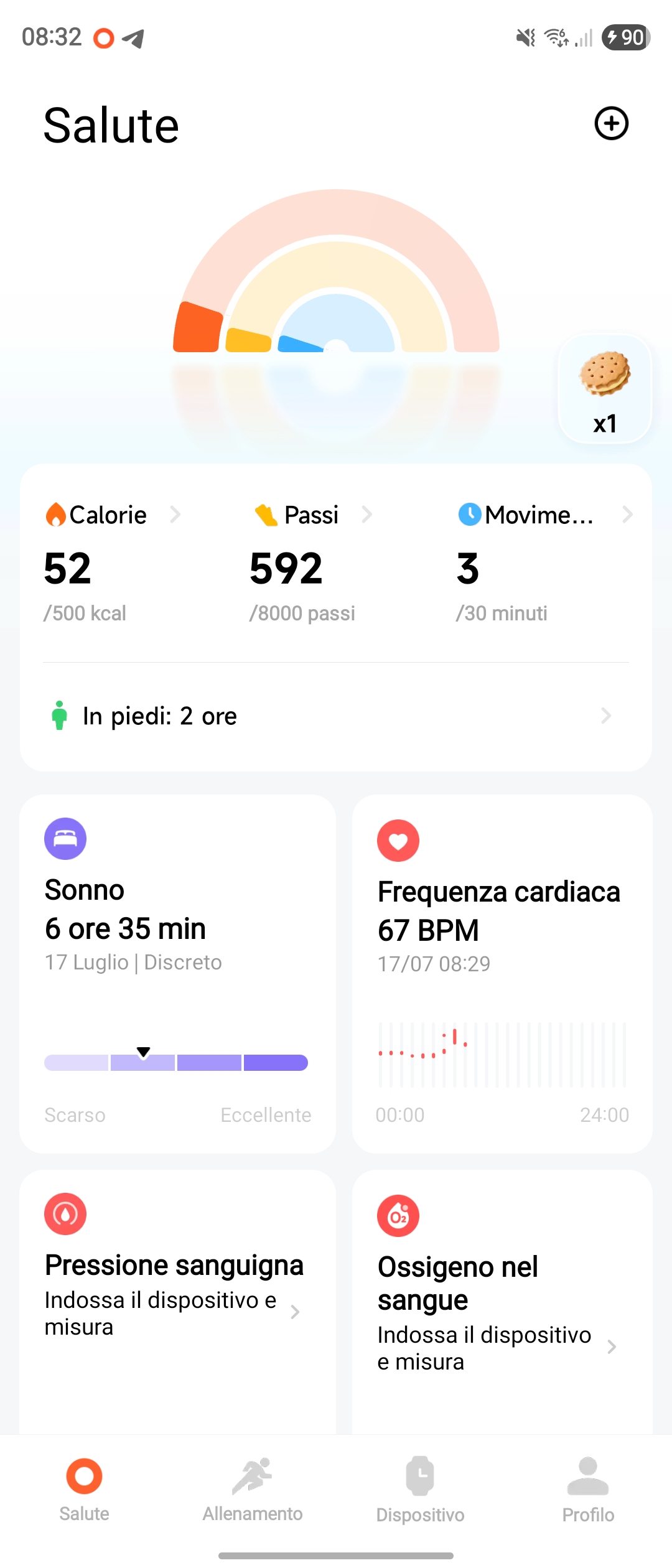Switch to the Dispositivo tab
Screen dimensions: 672x1568
point(420,1490)
